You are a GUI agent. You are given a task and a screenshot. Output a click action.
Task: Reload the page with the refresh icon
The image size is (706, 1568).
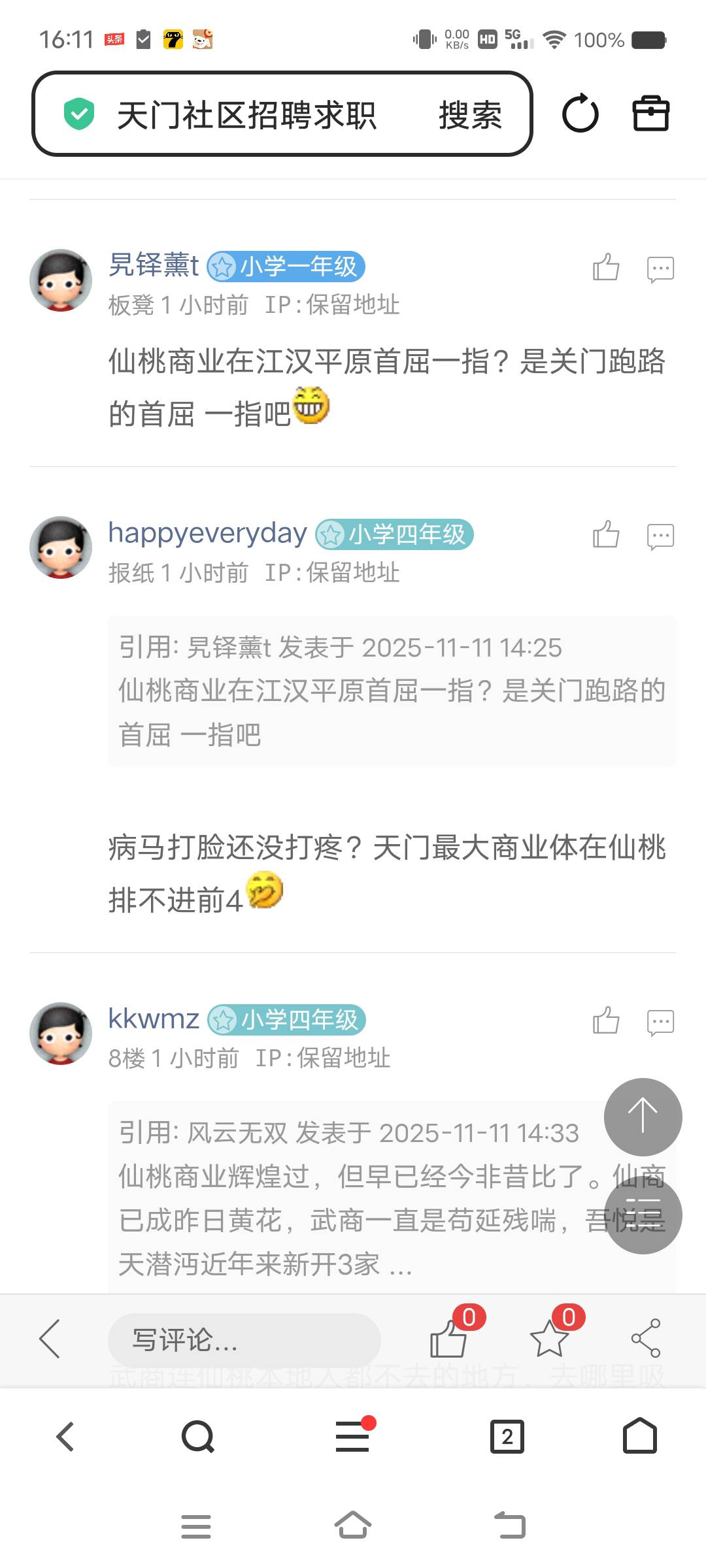580,114
